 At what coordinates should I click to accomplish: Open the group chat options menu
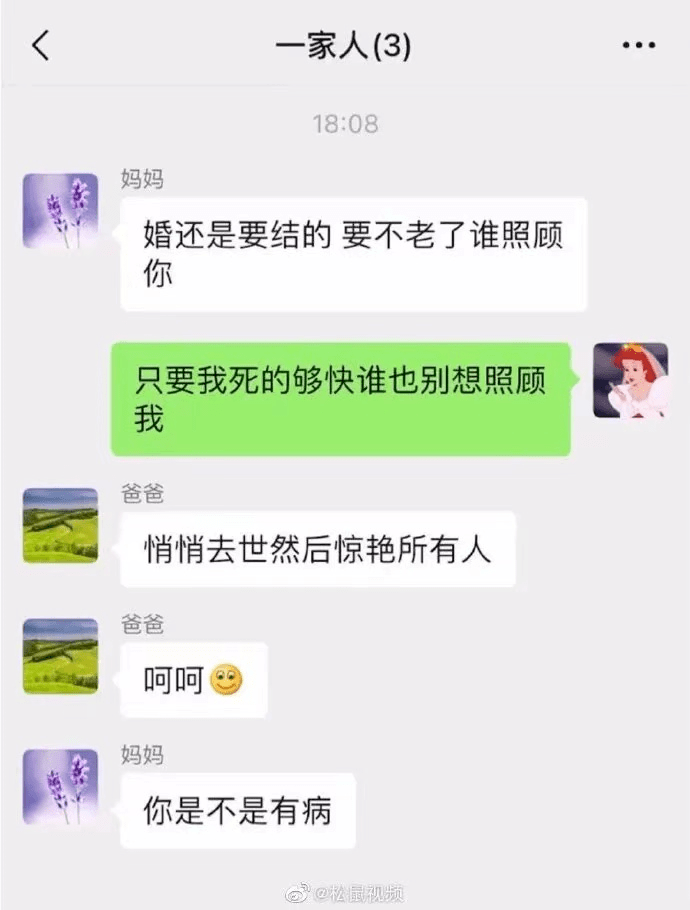click(638, 46)
